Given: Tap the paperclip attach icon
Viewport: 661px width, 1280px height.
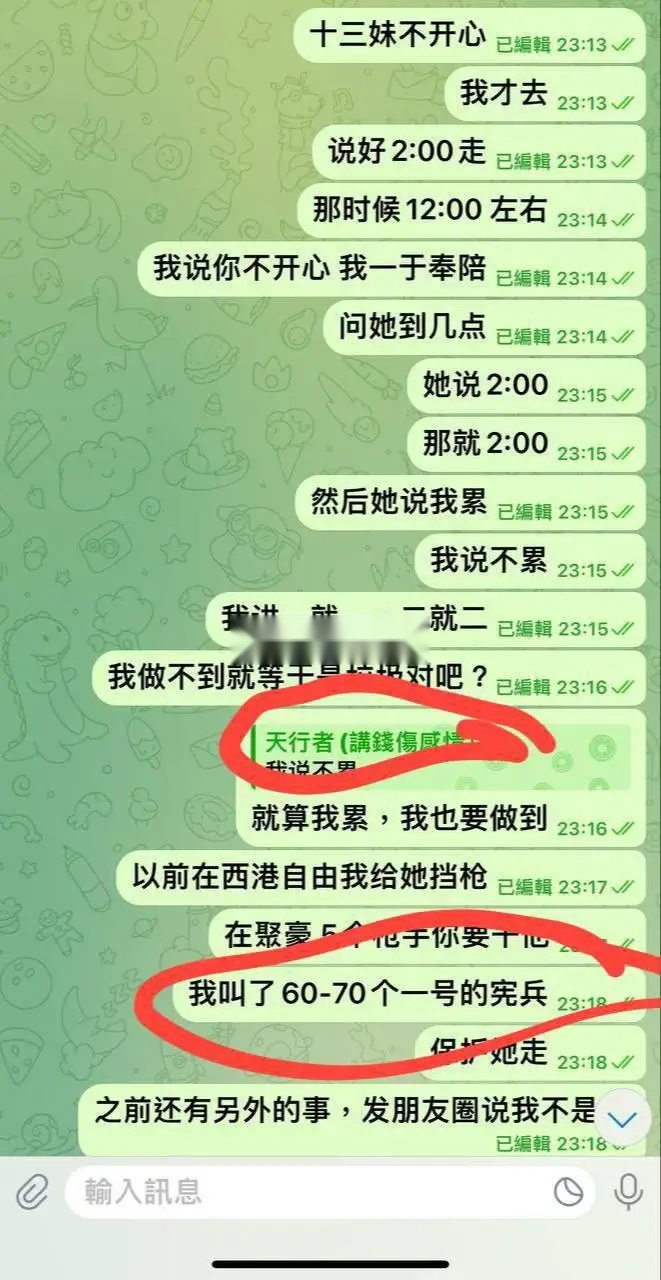Looking at the screenshot, I should [31, 1191].
